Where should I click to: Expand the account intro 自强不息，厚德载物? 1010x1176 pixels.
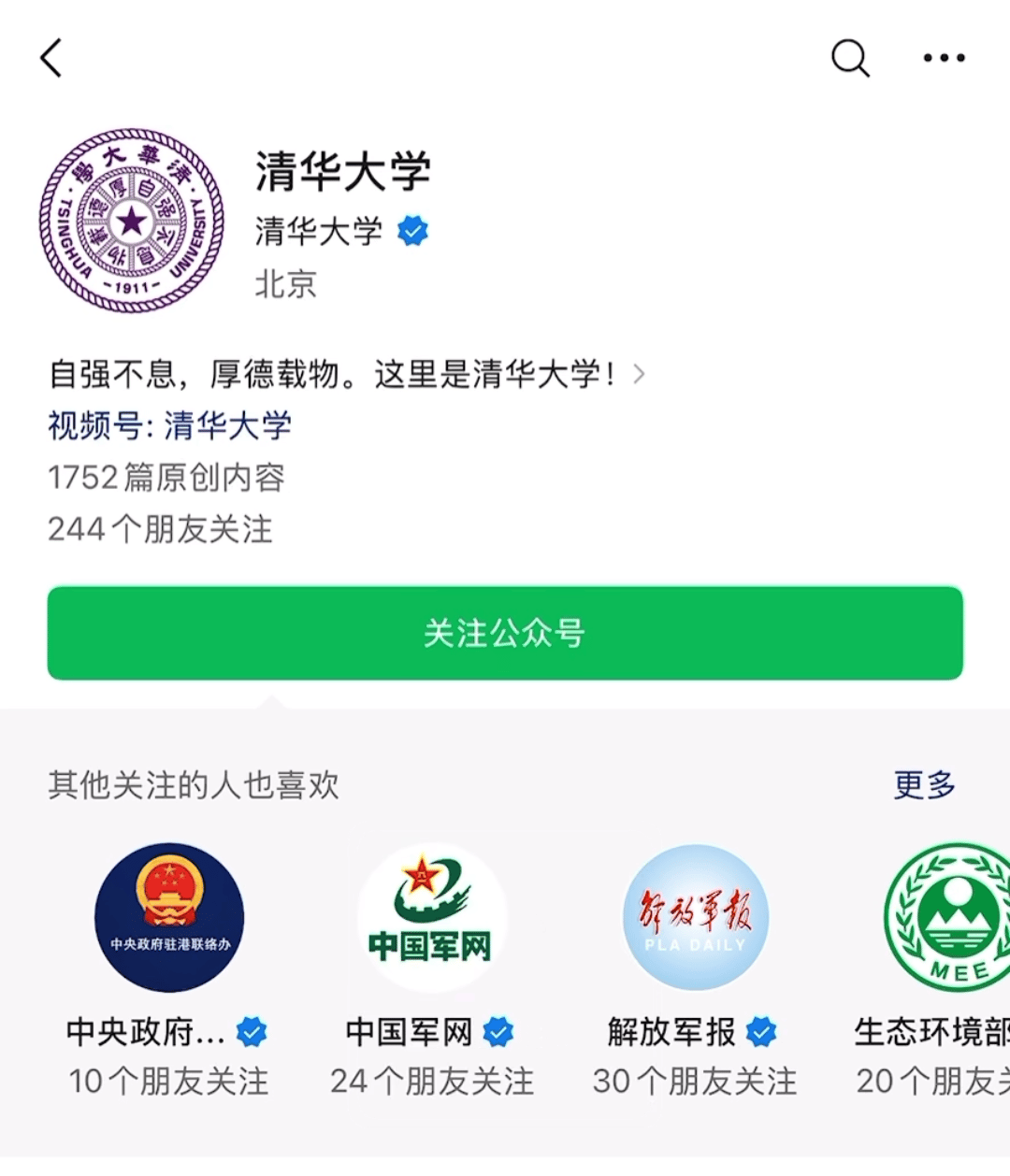346,375
